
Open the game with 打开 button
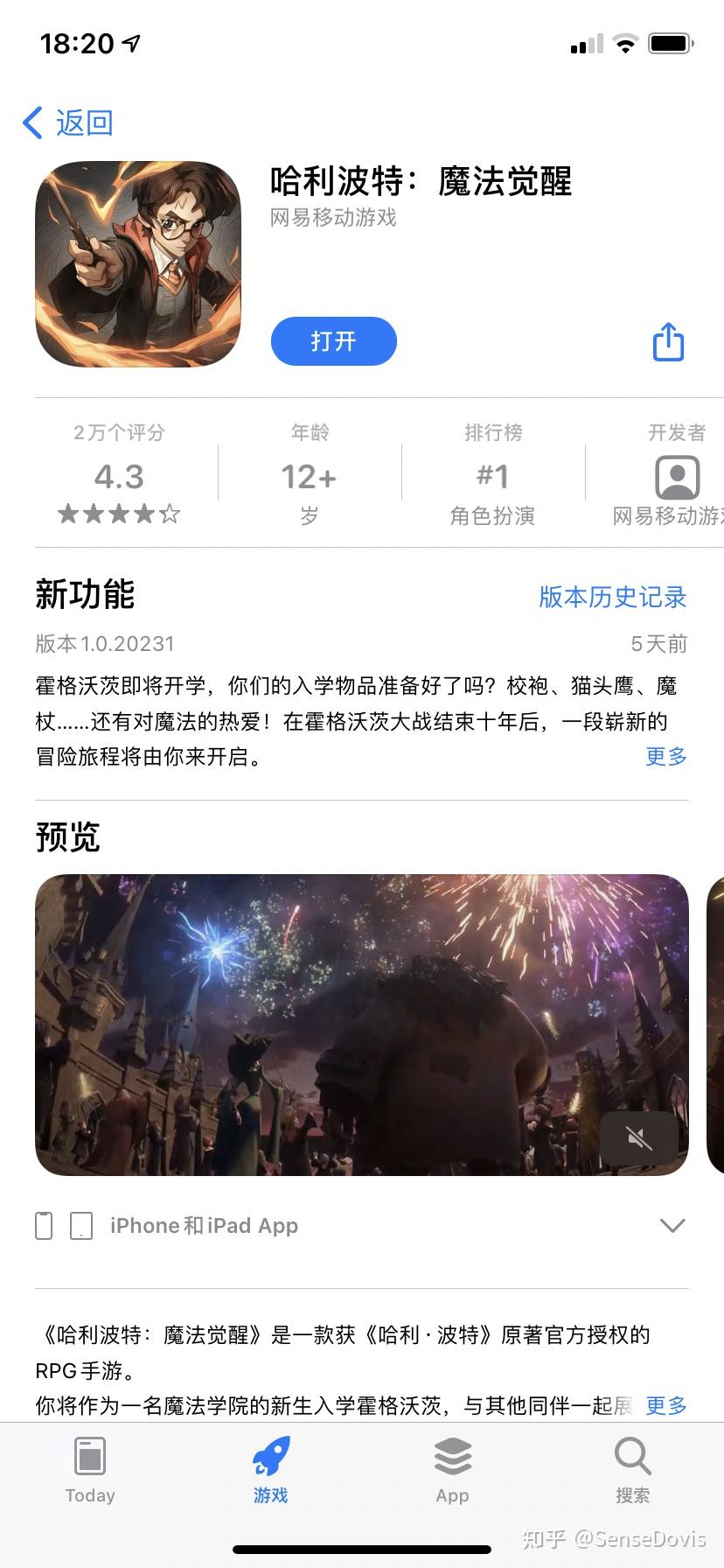pyautogui.click(x=333, y=341)
